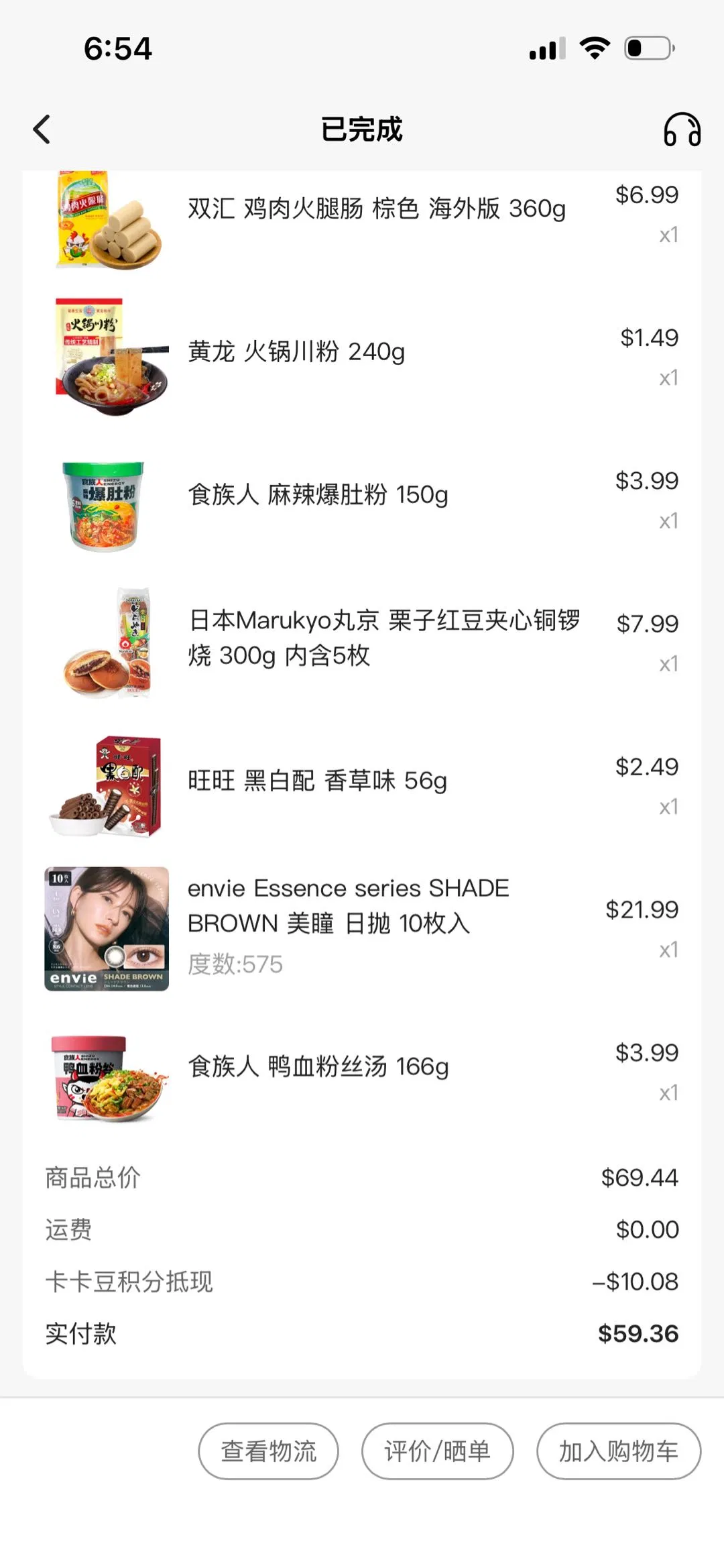Select the Marukyo 栗子红豆夹心铜锣烧 item
Viewport: 724px width, 1568px height.
pos(383,638)
